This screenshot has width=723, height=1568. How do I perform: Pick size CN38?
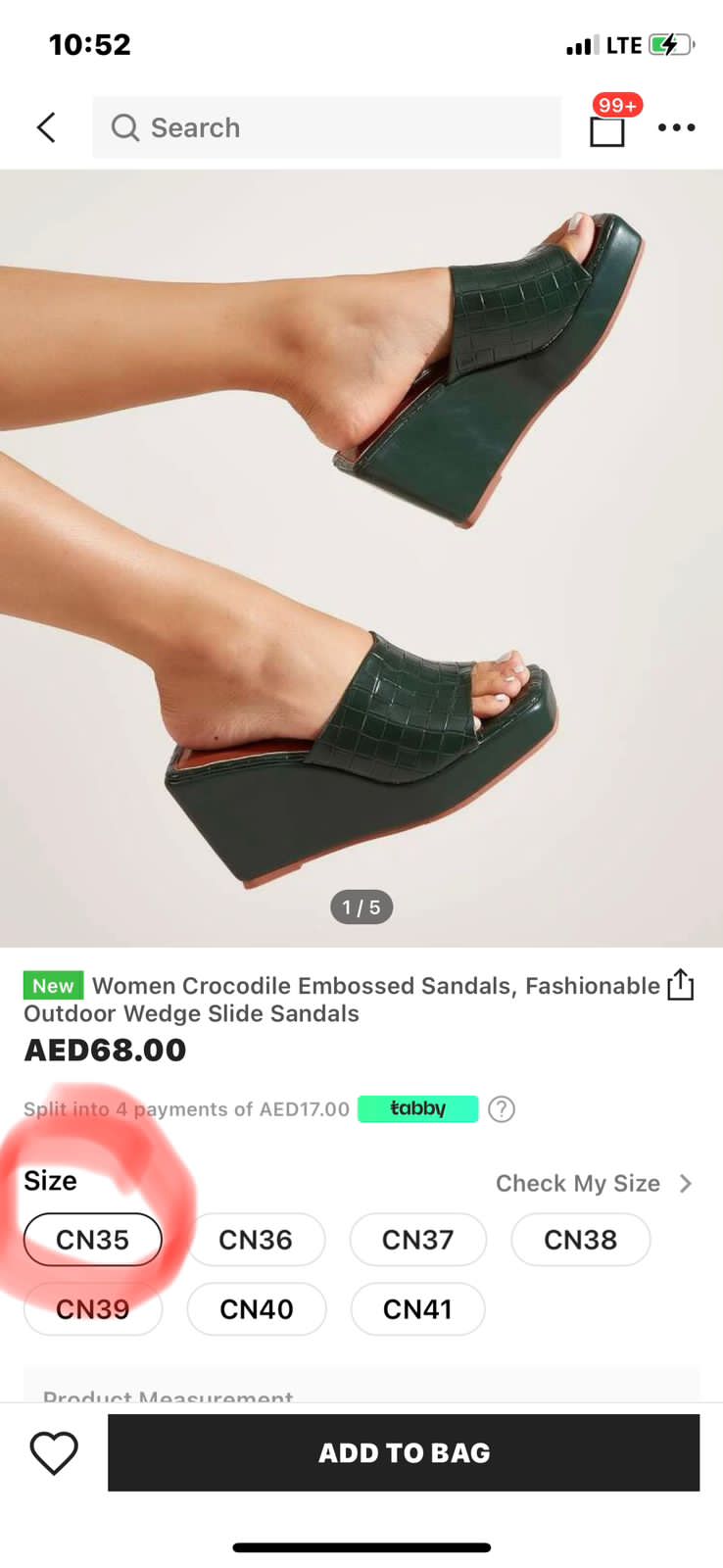580,1240
